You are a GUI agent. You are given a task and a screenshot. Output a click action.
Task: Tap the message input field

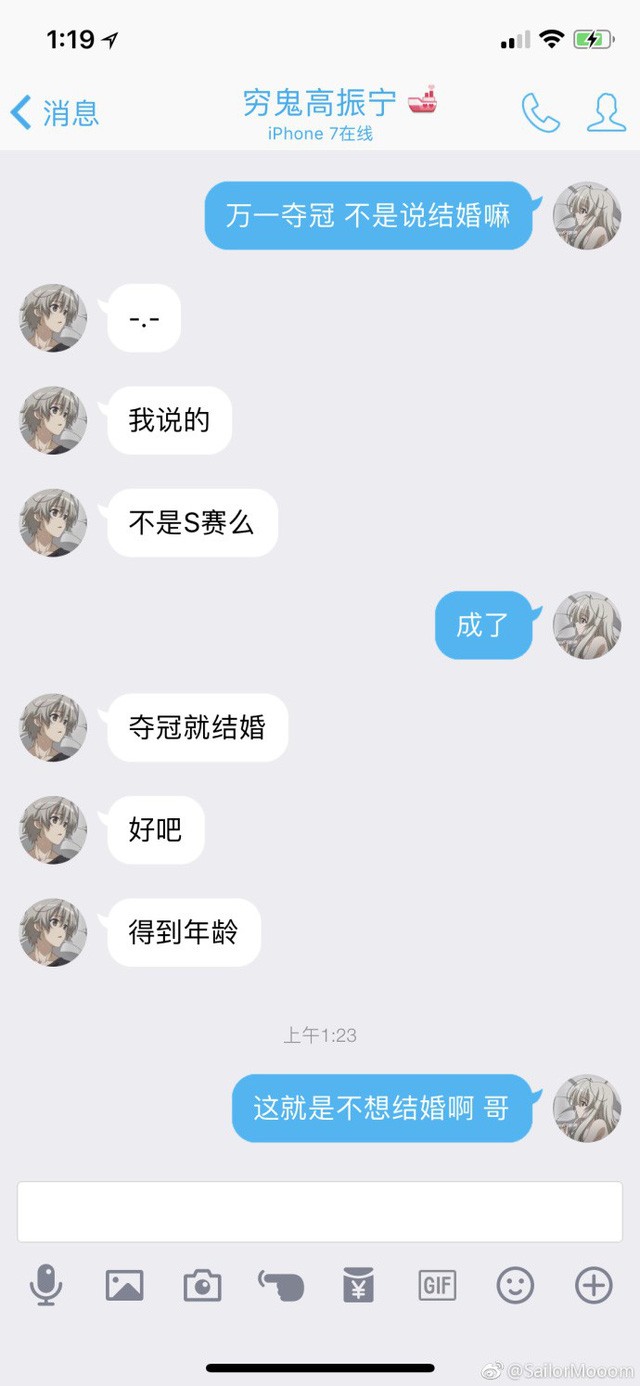(320, 1211)
